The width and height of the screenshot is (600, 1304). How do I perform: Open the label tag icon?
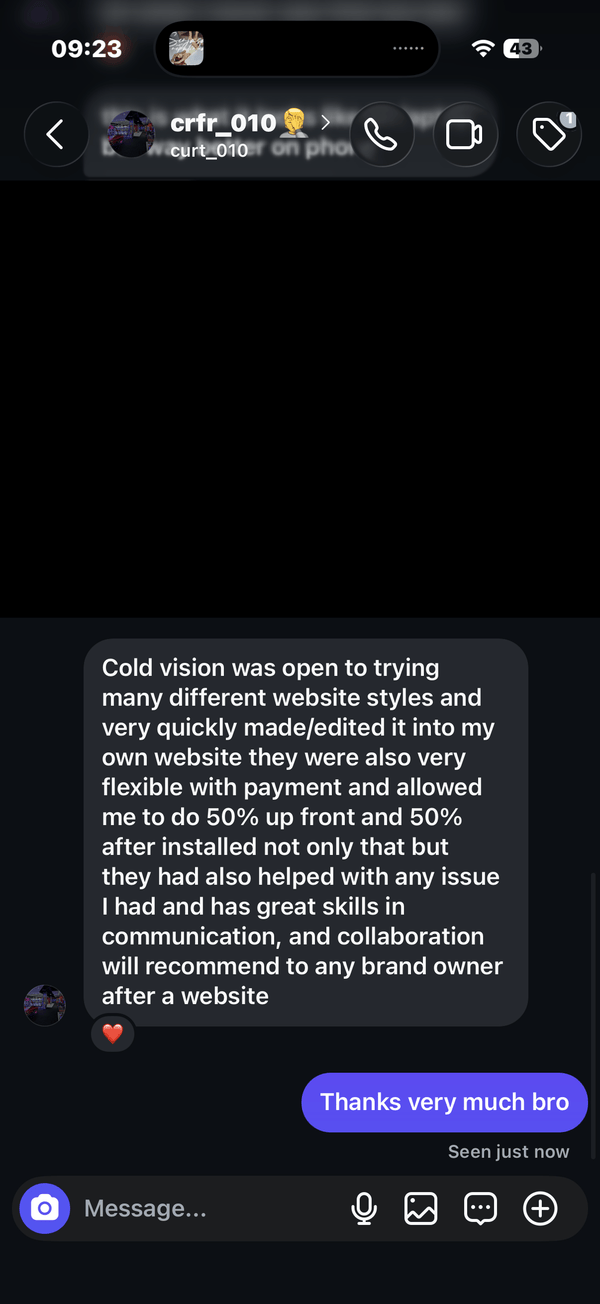[549, 134]
